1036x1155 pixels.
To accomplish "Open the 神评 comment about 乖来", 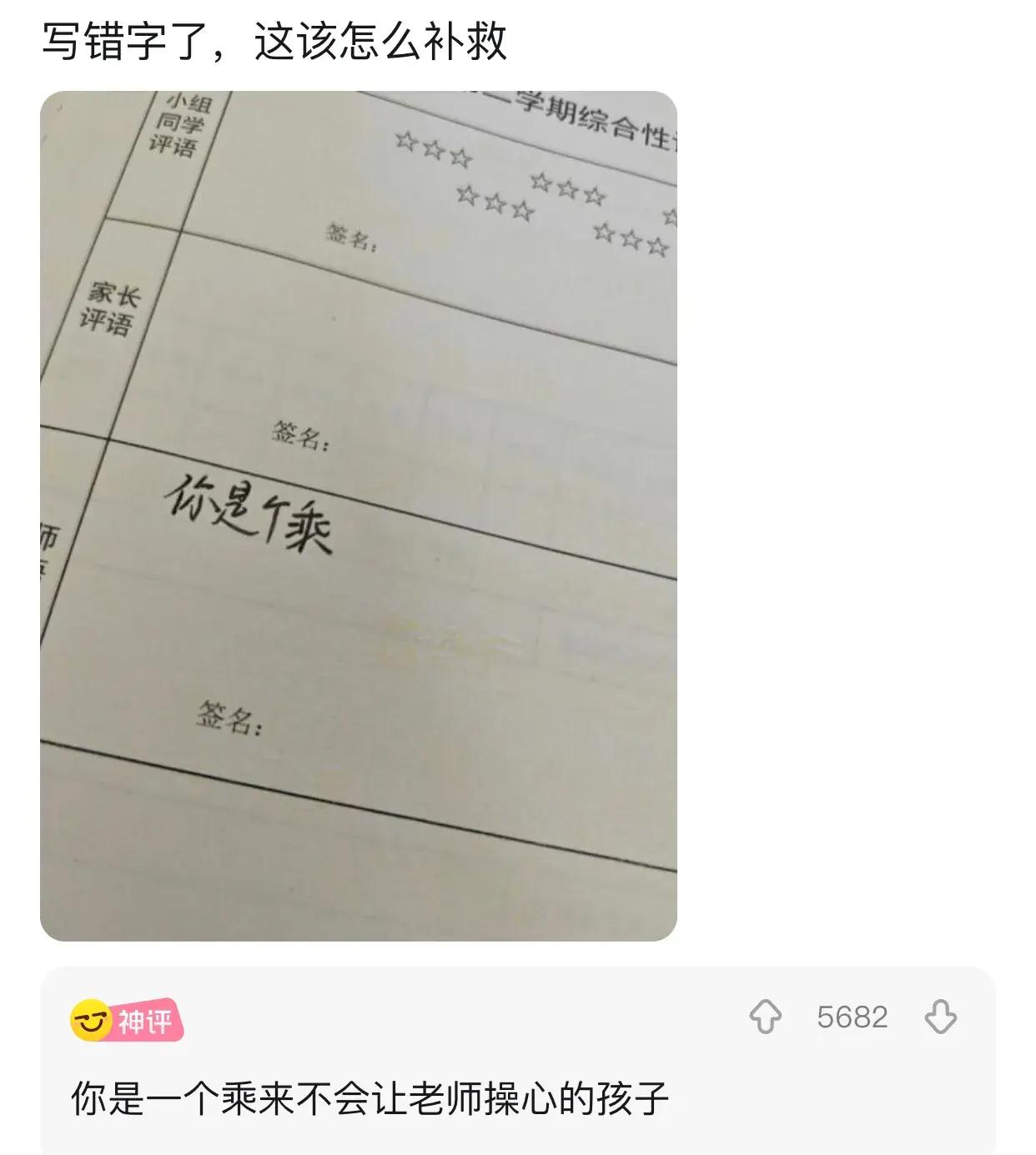I will pyautogui.click(x=370, y=1098).
